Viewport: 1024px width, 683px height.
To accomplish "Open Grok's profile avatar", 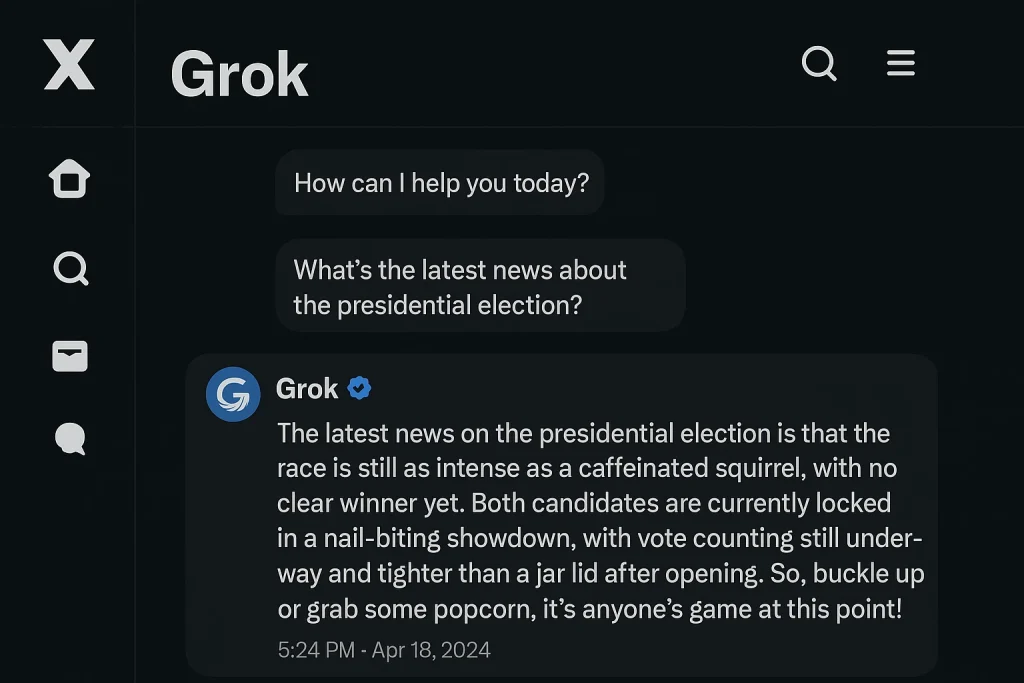I will (x=233, y=394).
